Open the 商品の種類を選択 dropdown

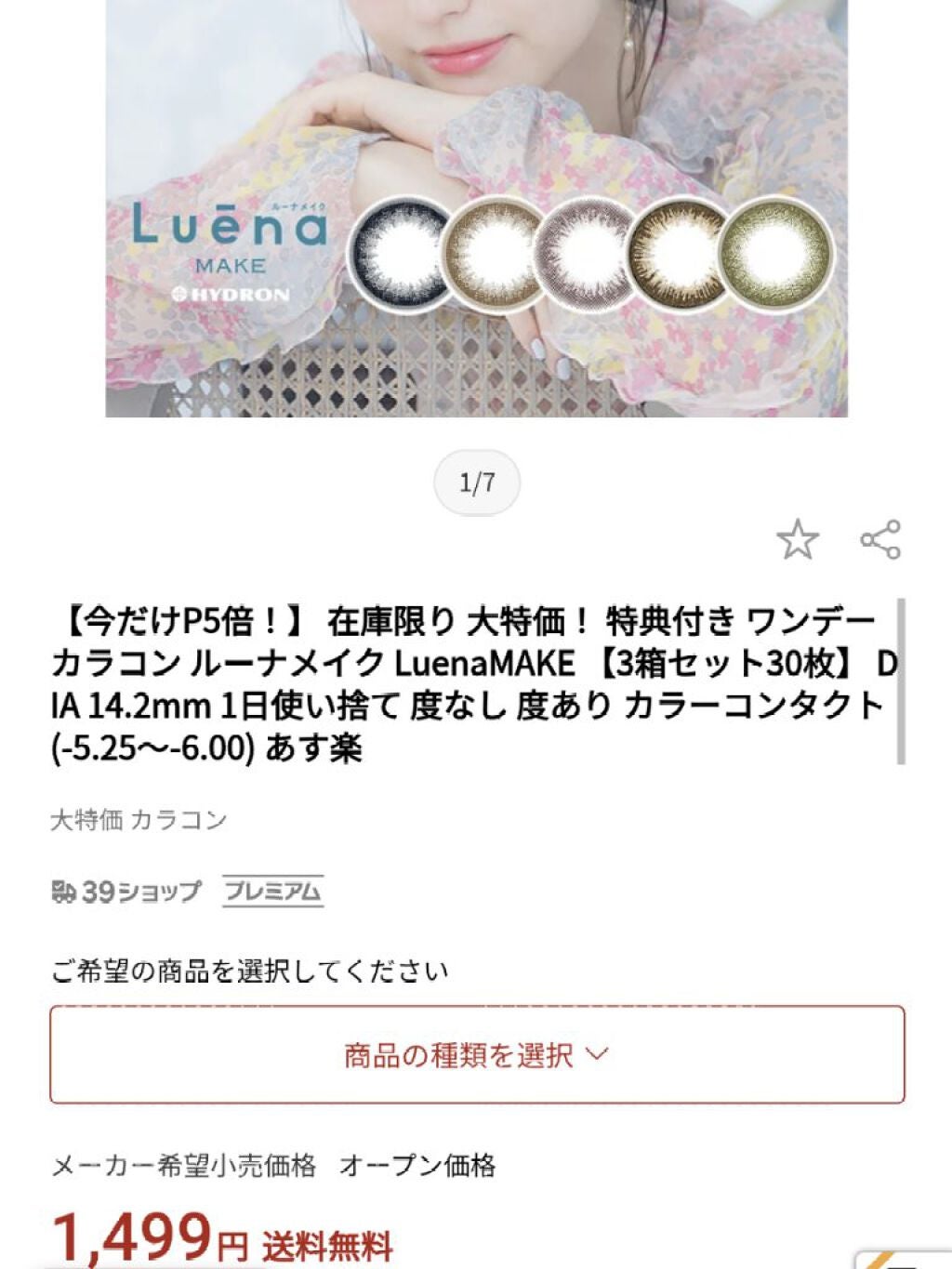[476, 1055]
